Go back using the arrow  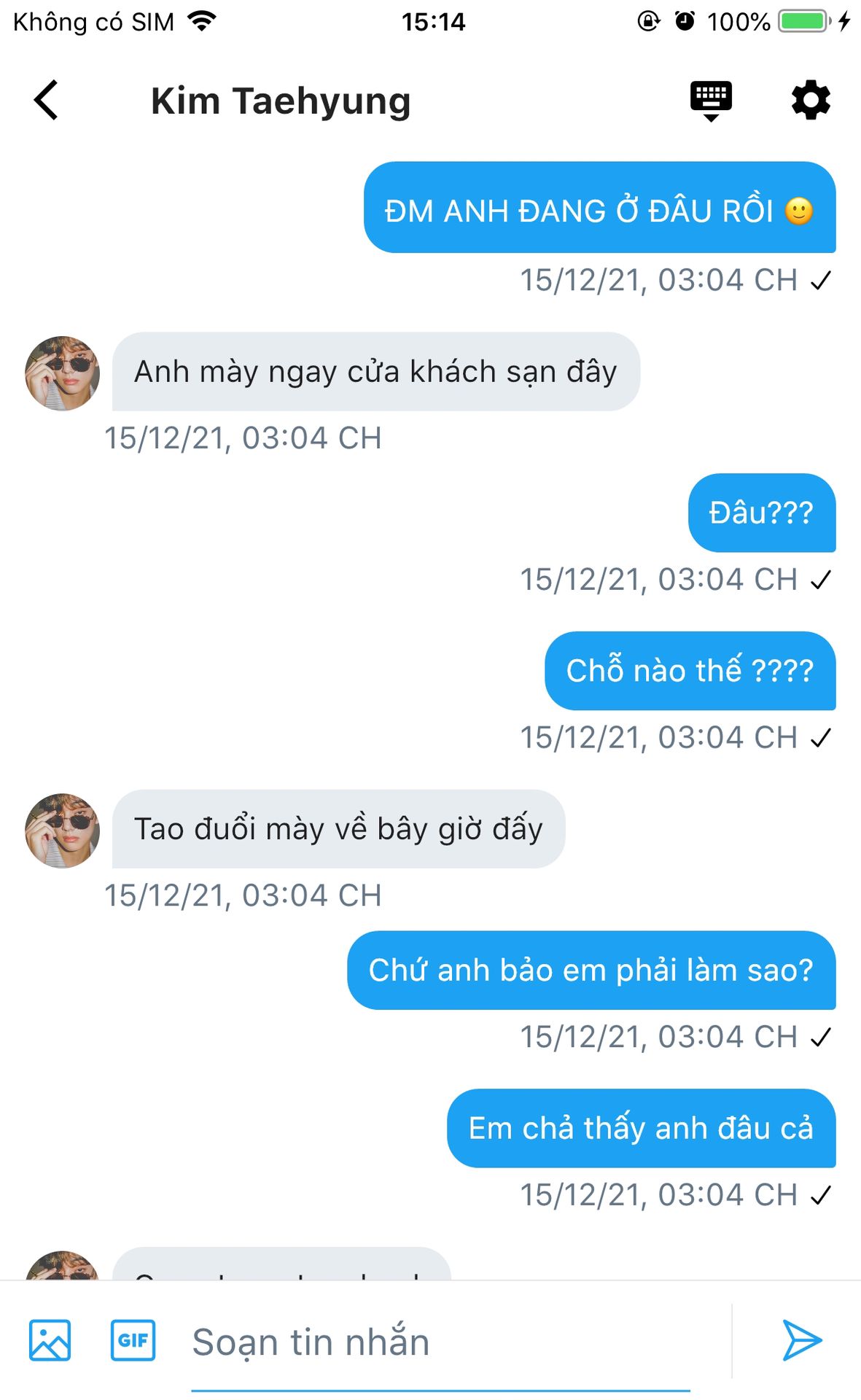(x=46, y=100)
